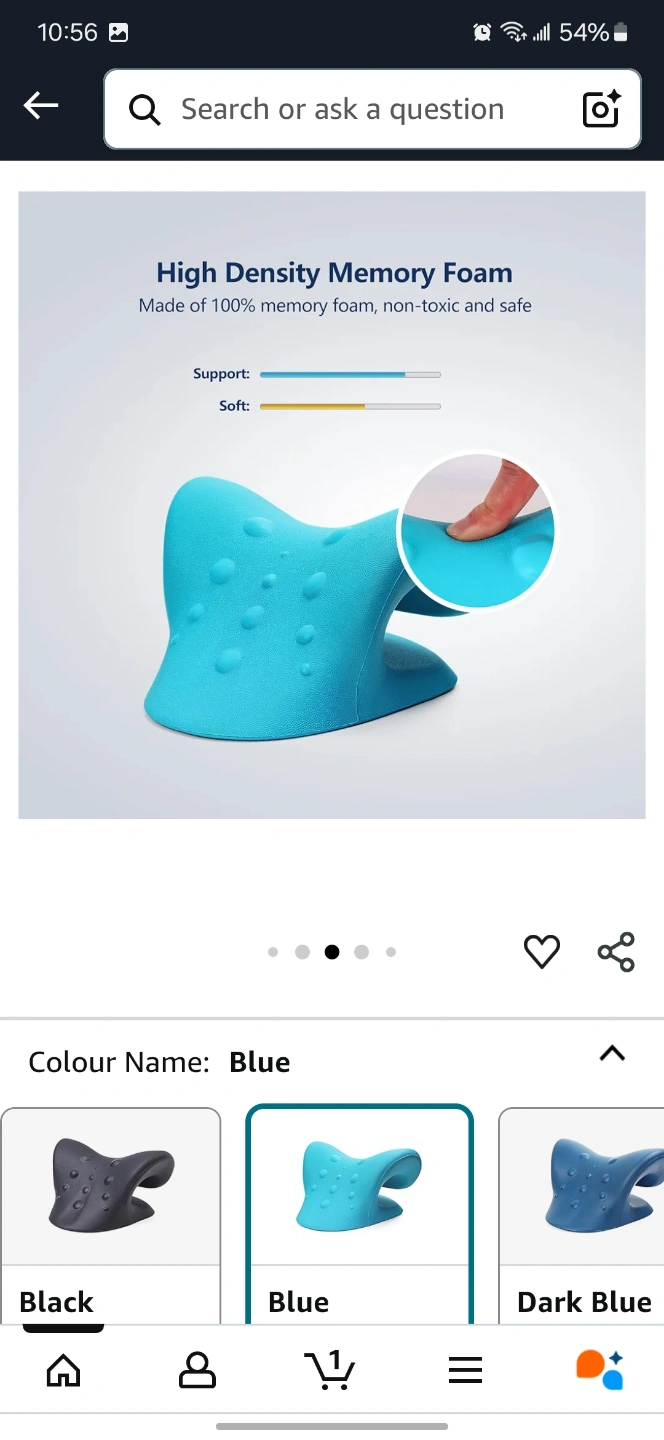Screen dimensions: 664x1440
Task: Share this product
Action: coord(616,951)
